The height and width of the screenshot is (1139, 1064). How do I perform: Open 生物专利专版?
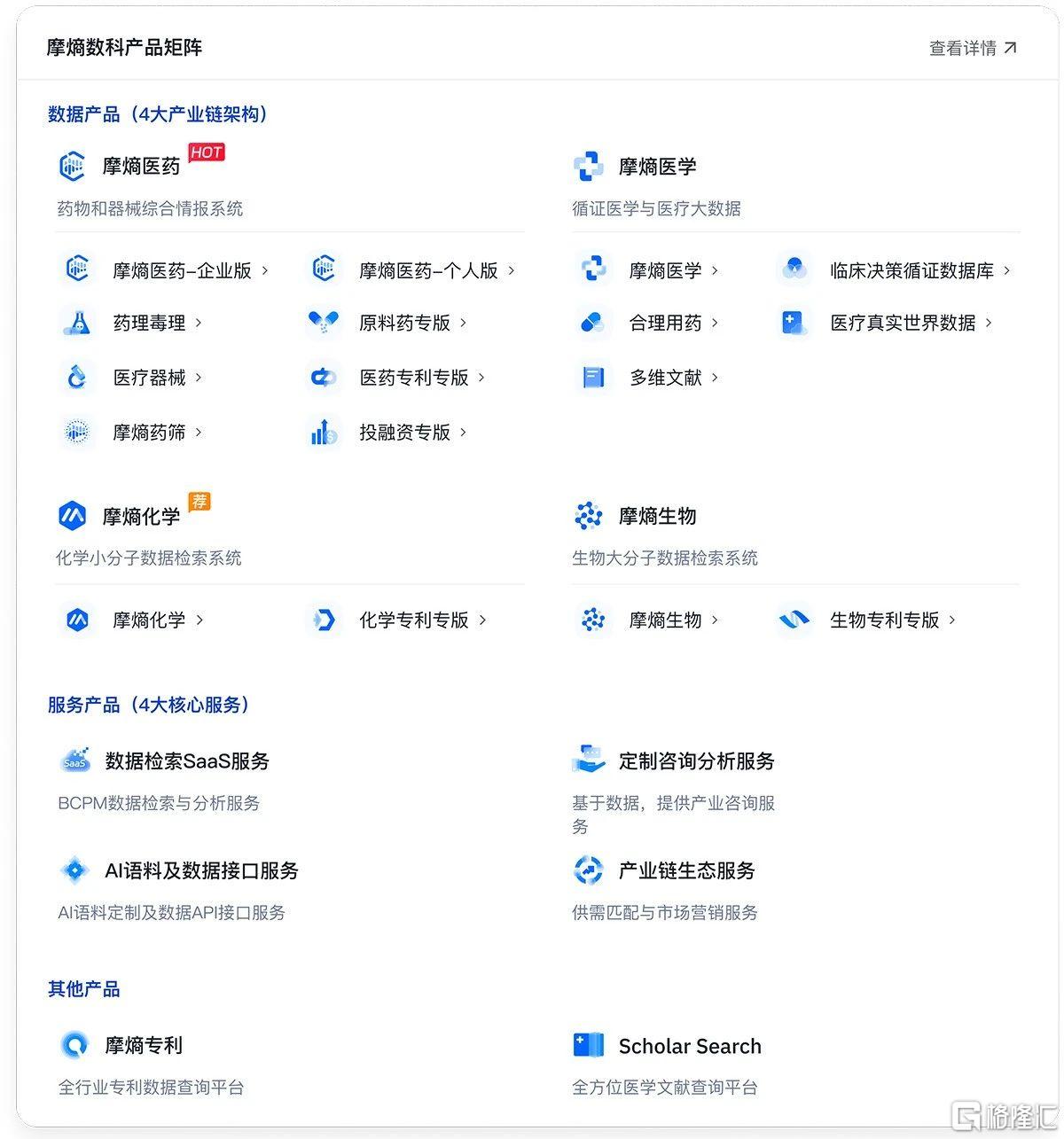884,620
